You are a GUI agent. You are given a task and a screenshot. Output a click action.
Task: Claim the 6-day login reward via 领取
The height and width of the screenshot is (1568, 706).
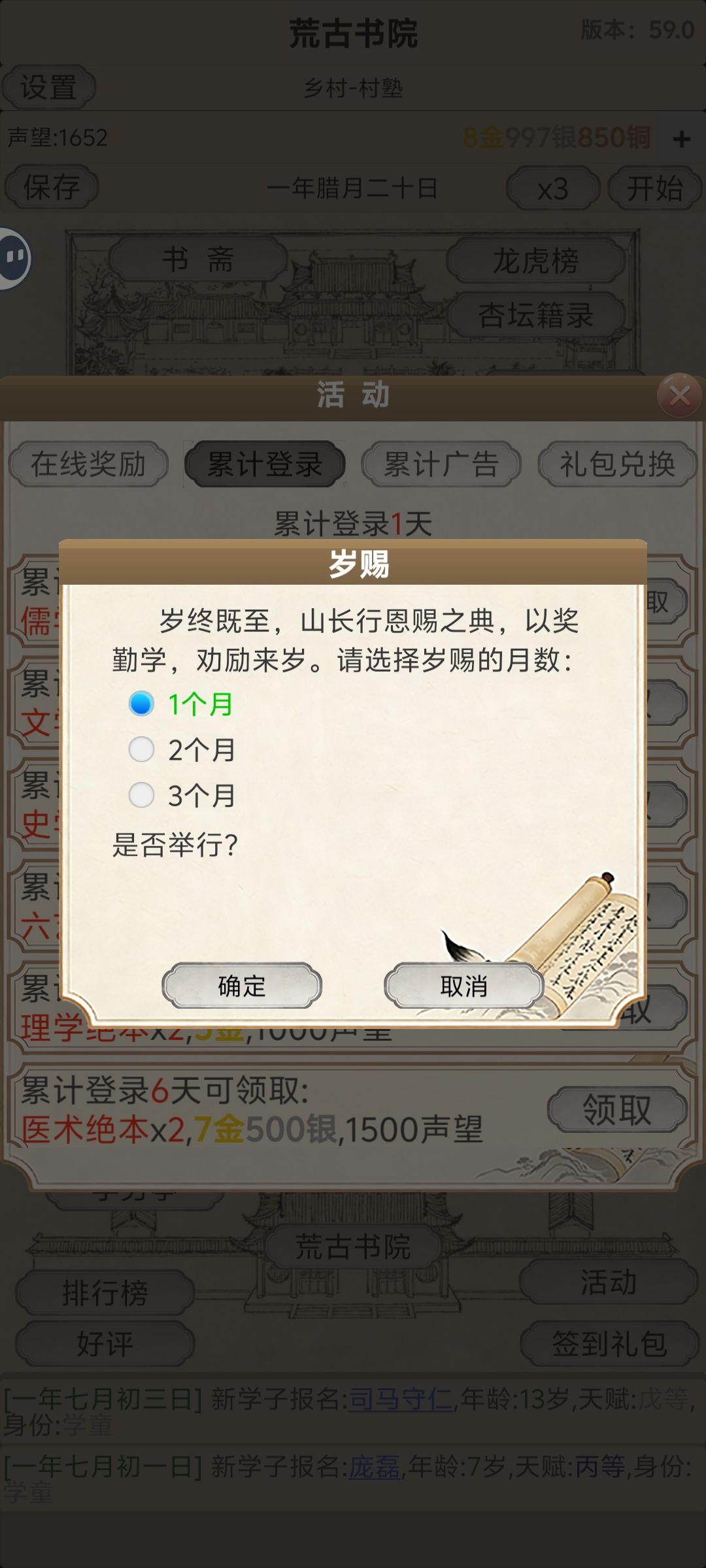coord(615,1110)
